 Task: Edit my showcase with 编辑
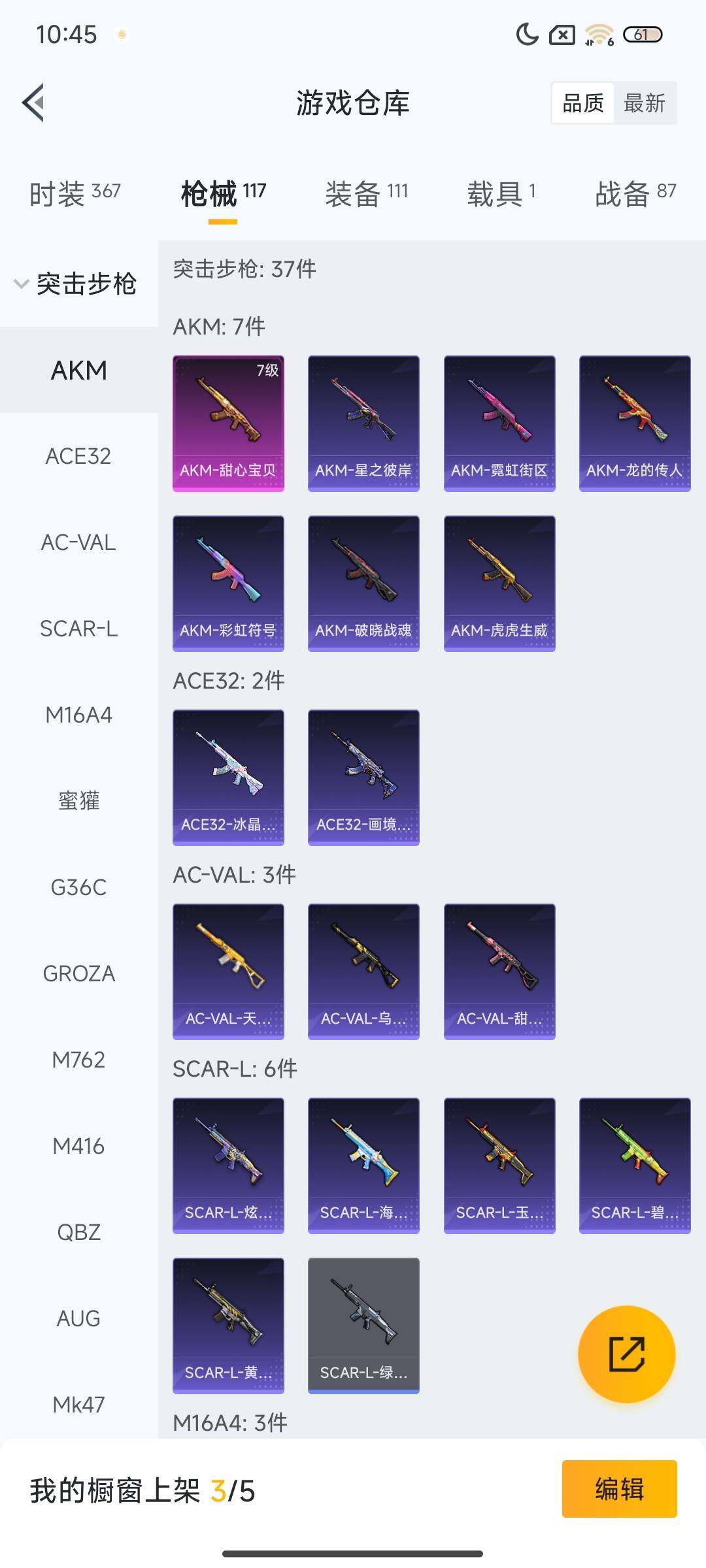click(x=619, y=1489)
